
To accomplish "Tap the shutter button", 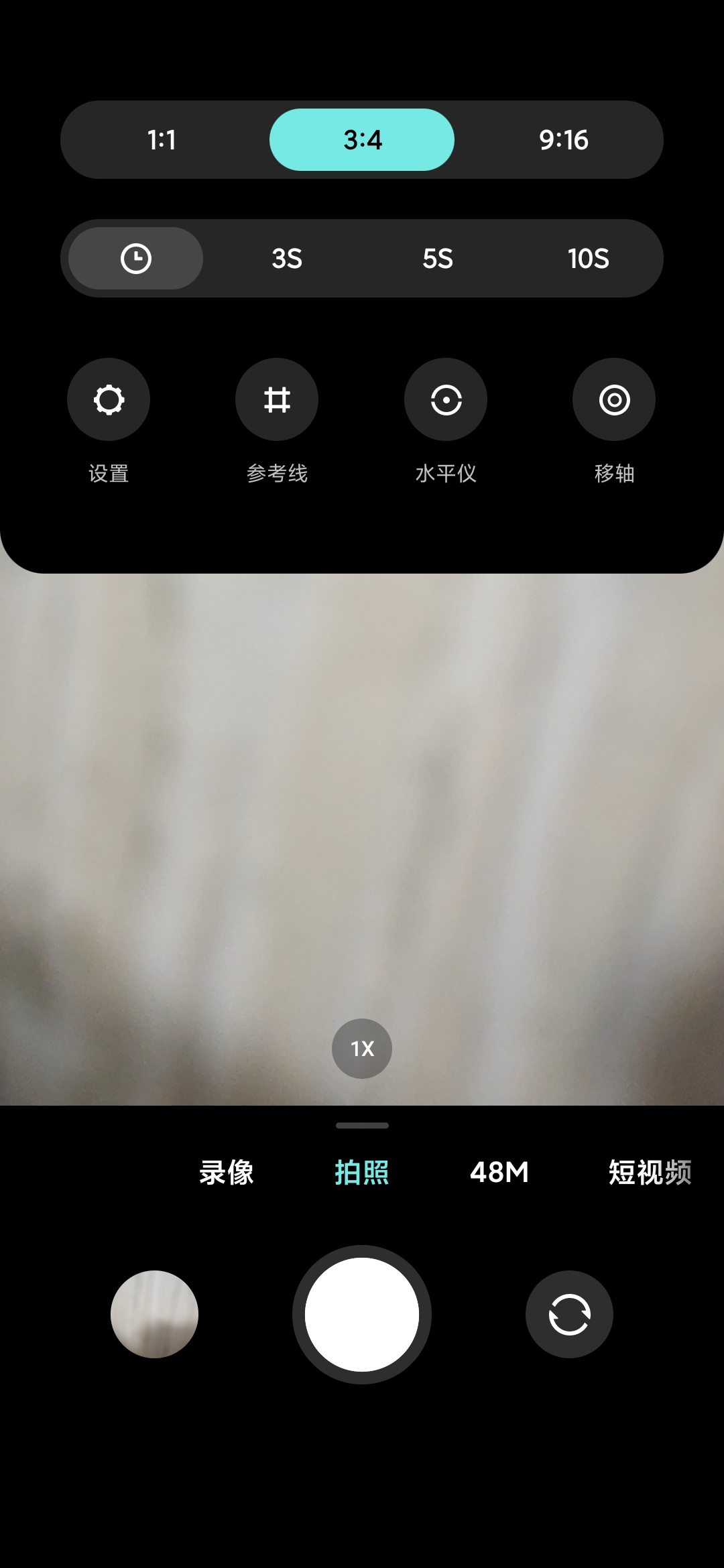I will (x=362, y=1314).
